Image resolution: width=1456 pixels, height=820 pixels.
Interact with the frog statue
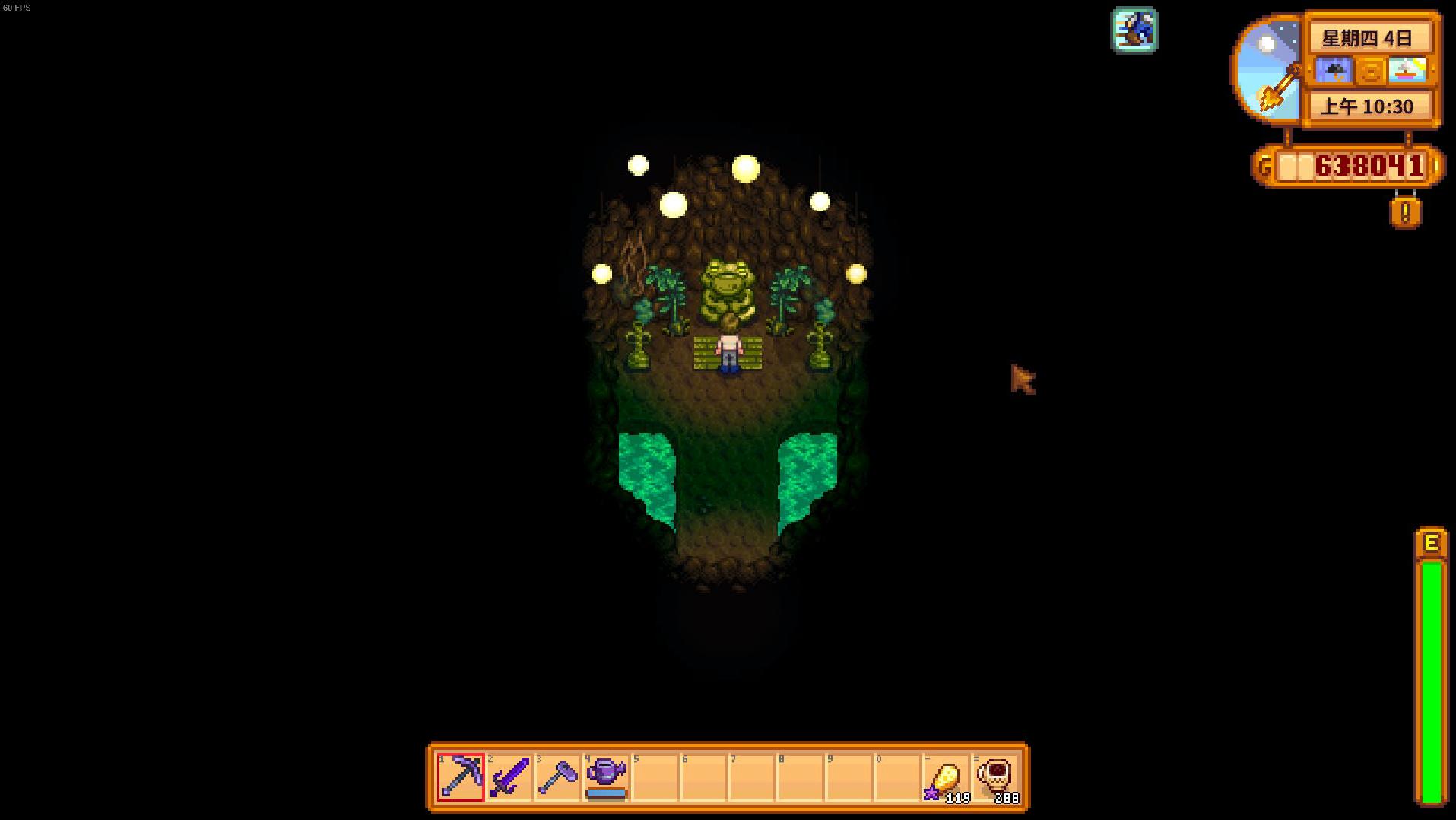(x=728, y=291)
